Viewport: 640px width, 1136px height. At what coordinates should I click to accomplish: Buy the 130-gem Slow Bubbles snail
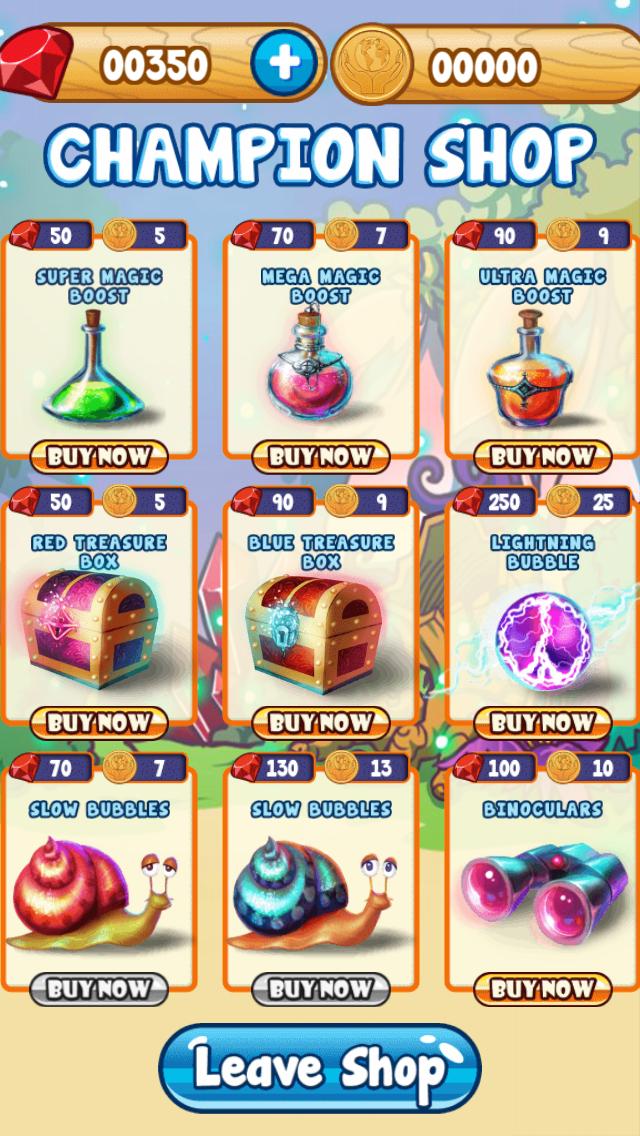point(320,989)
